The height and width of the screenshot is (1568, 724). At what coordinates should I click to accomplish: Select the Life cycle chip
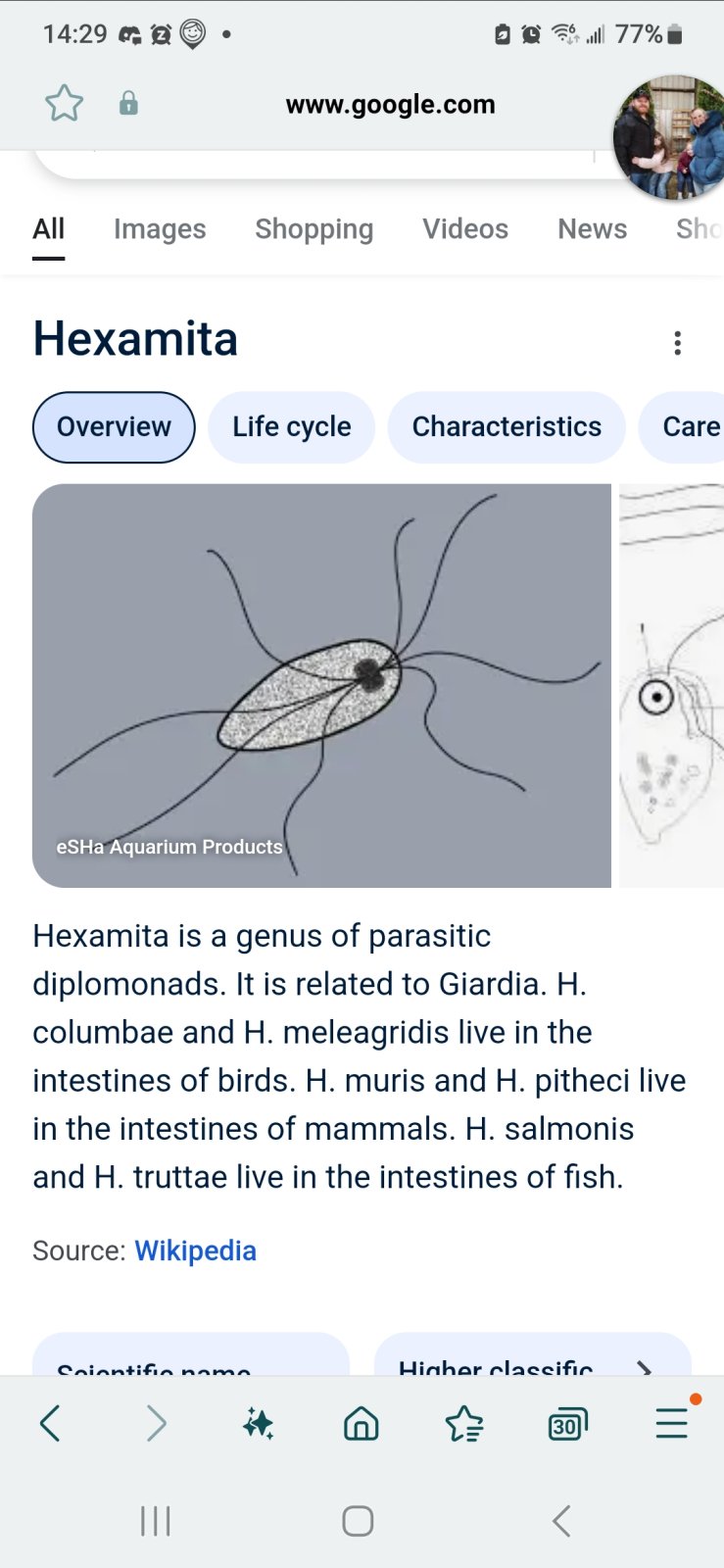pyautogui.click(x=291, y=427)
